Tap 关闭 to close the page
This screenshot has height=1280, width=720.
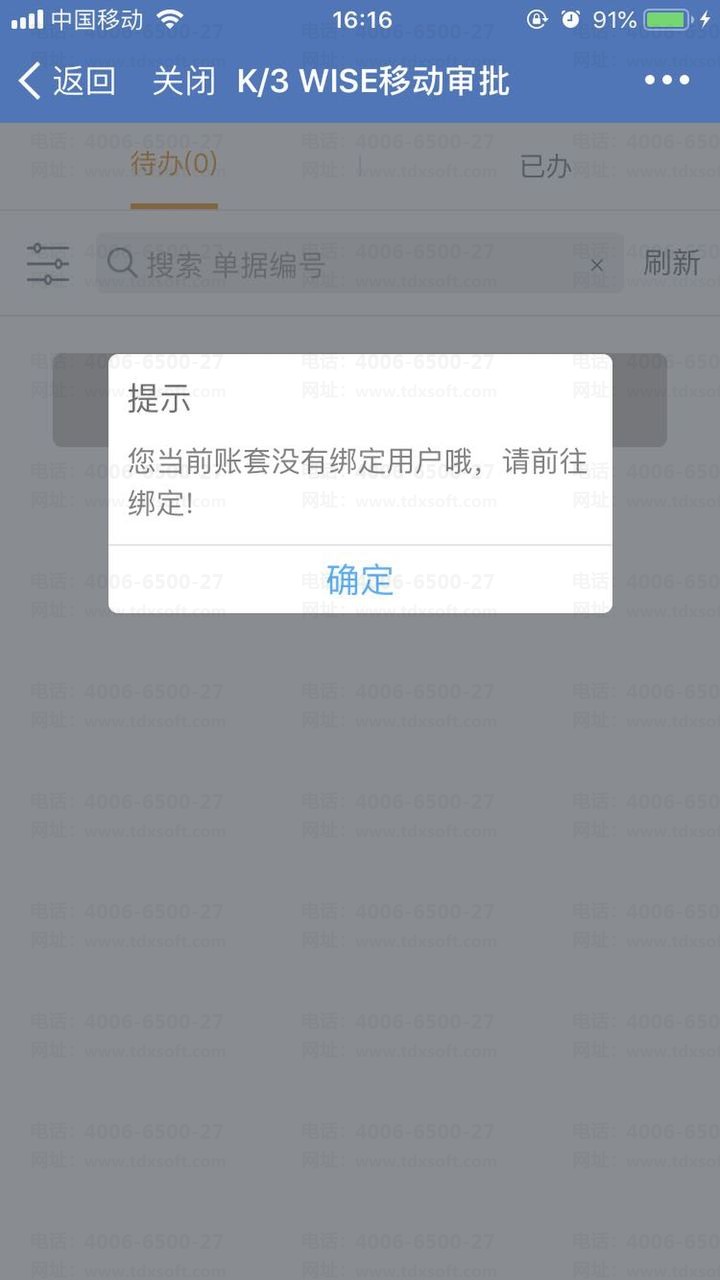(184, 81)
